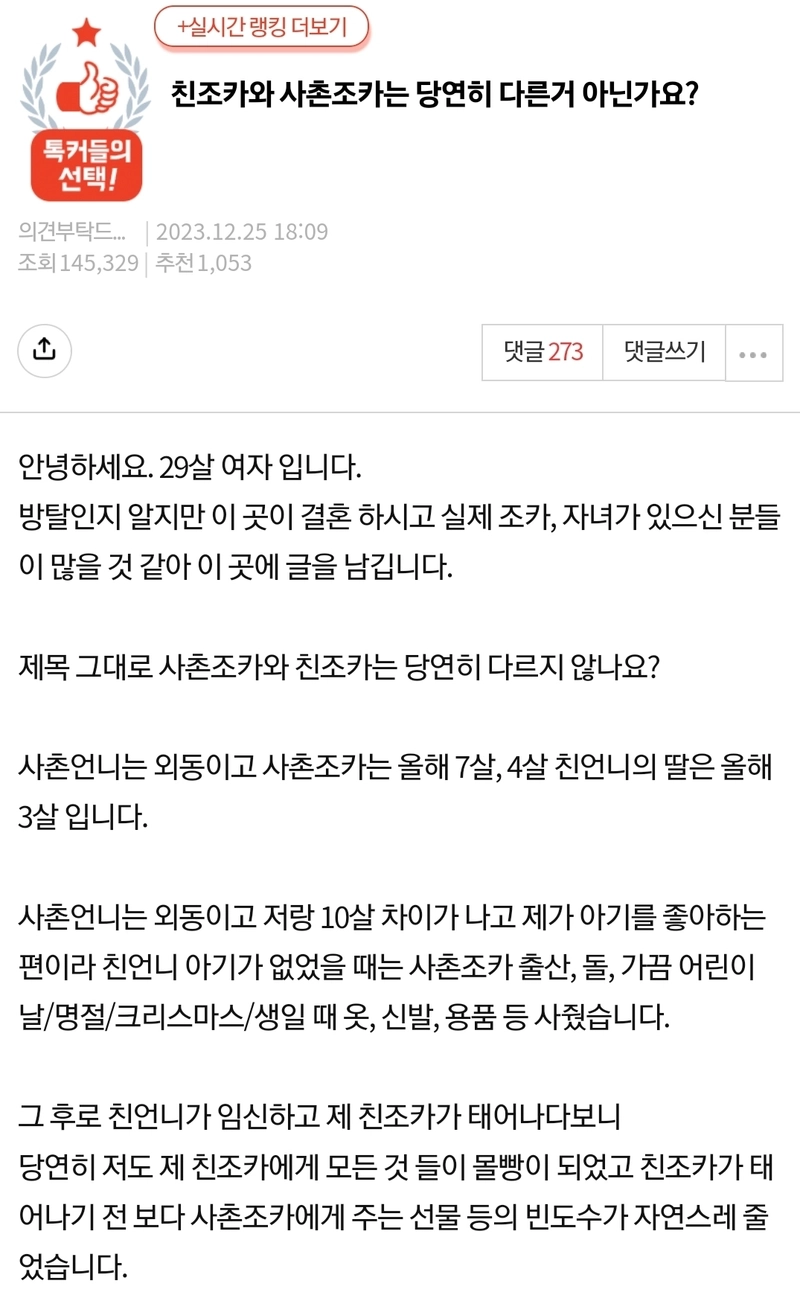Viewport: 800px width, 1316px height.
Task: Share this post via the share icon
Action: [x=44, y=349]
